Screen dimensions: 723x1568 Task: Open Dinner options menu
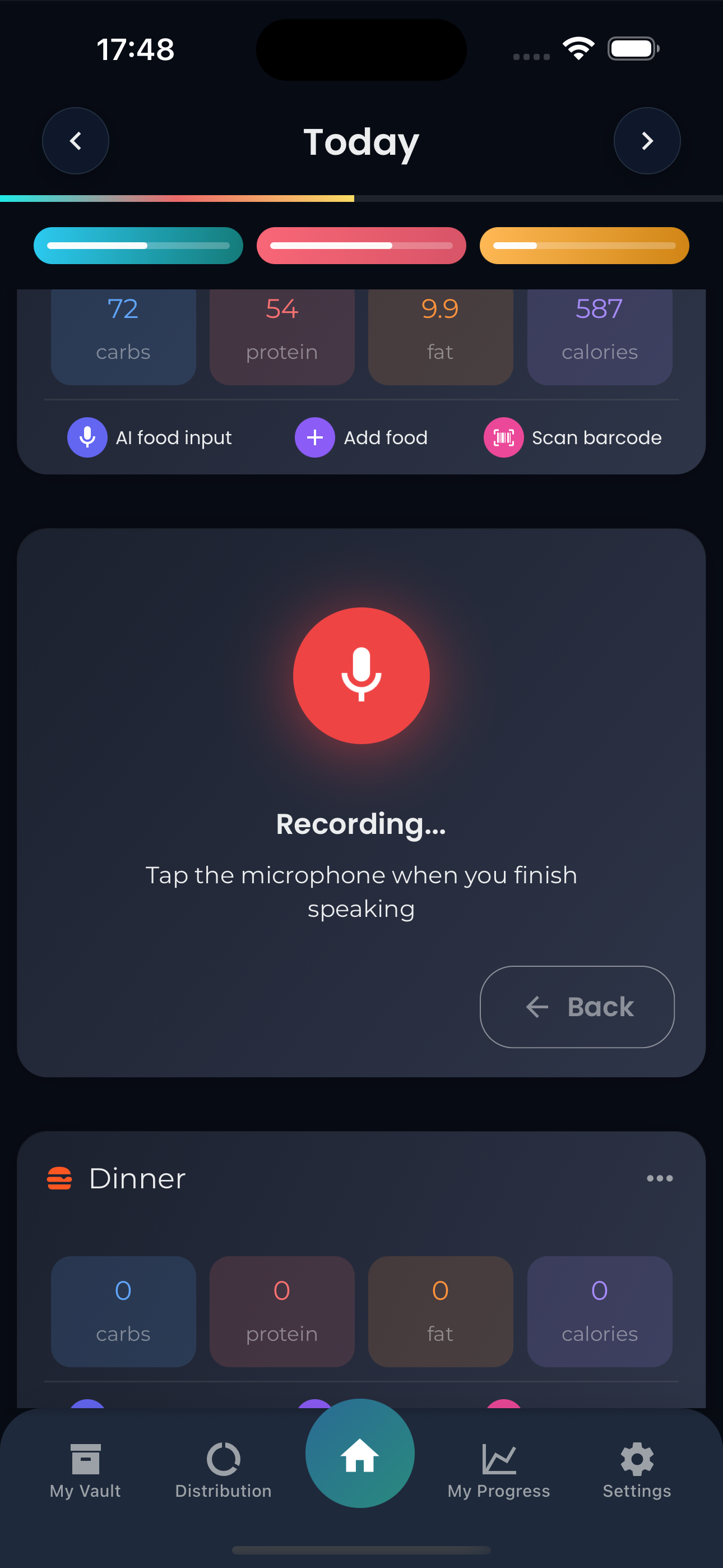(x=659, y=1178)
